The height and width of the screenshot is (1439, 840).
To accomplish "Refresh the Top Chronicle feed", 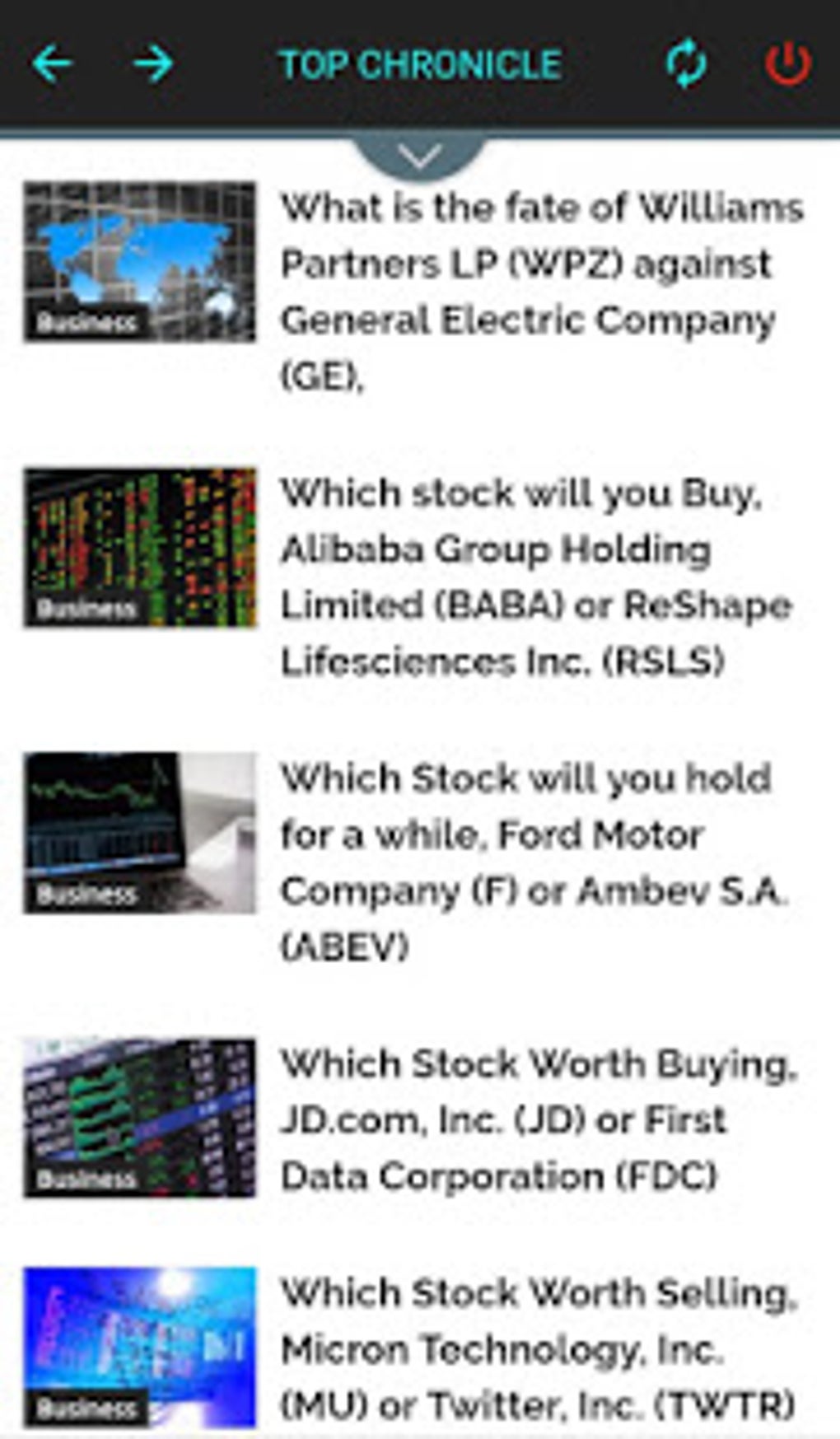I will (x=686, y=64).
